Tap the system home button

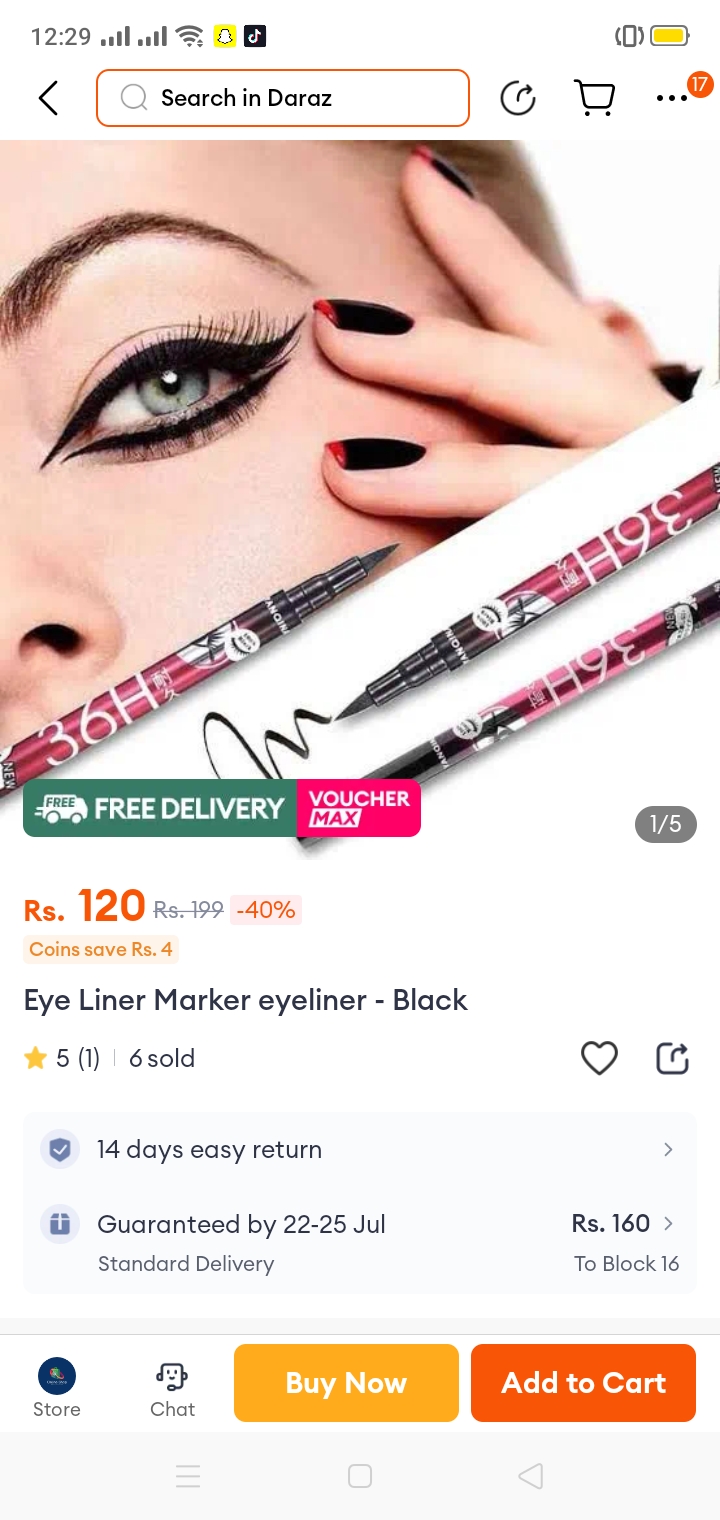(360, 1476)
